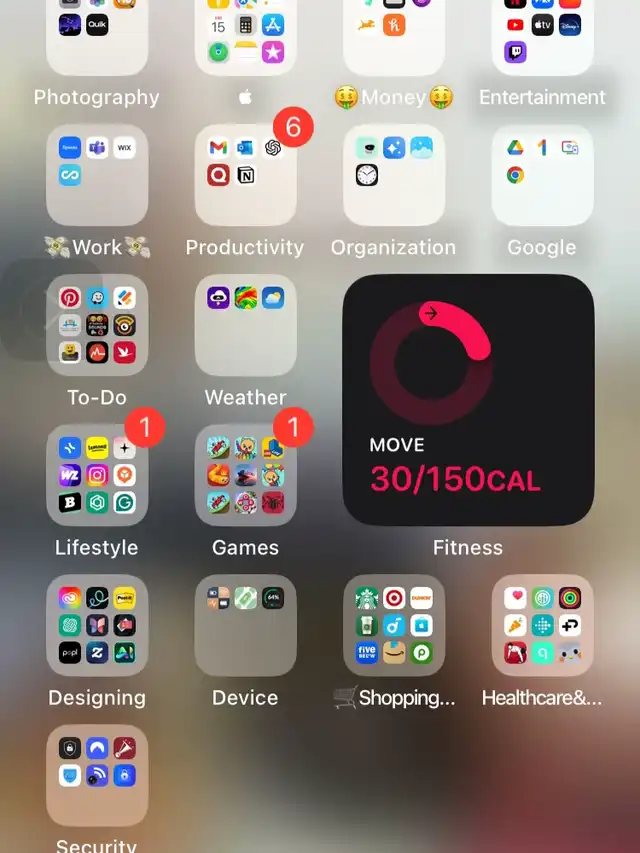Open the Designing folder
Screen dimensions: 640x853
pyautogui.click(x=97, y=625)
